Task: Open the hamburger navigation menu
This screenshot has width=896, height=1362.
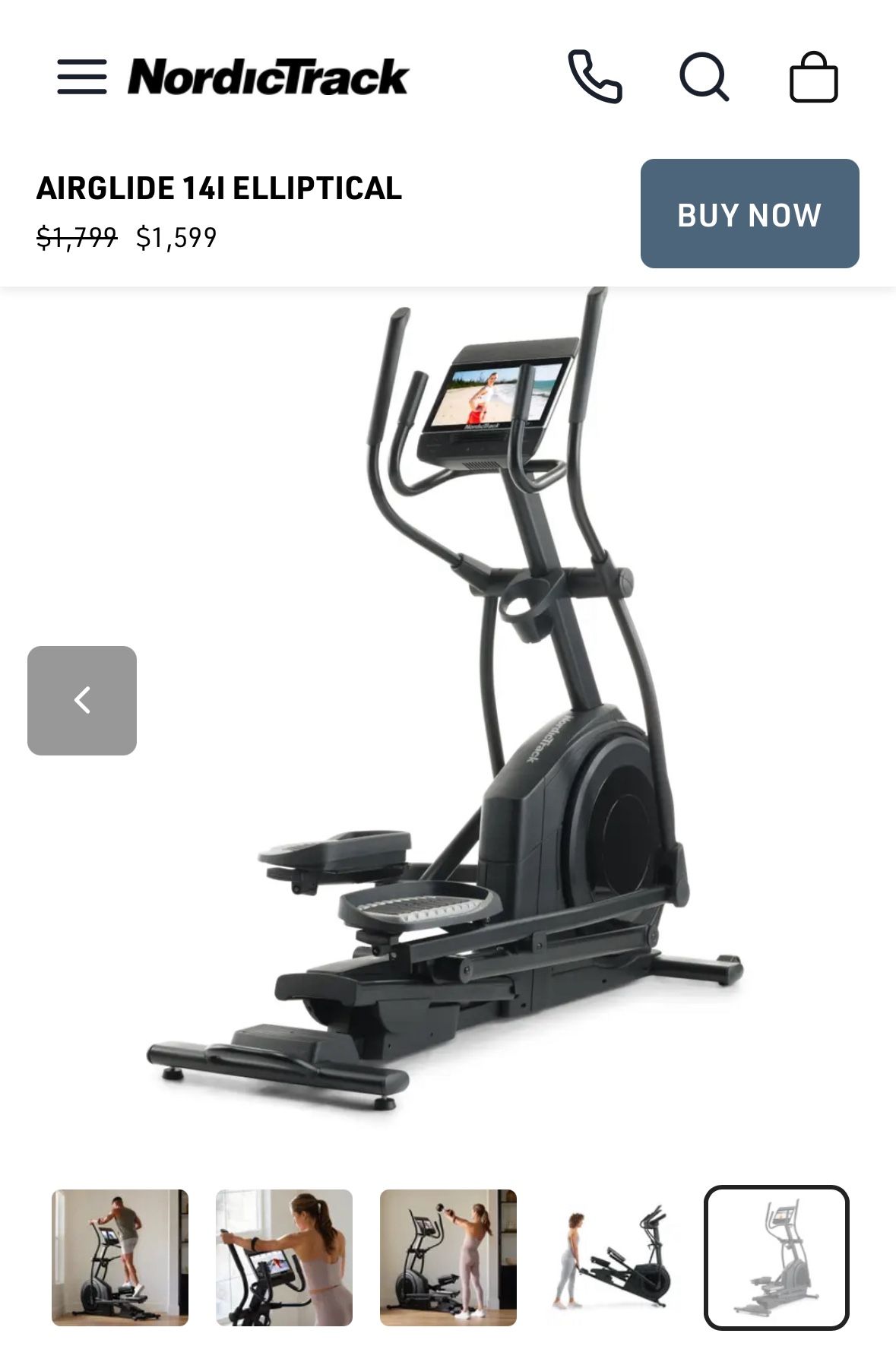Action: click(x=81, y=77)
